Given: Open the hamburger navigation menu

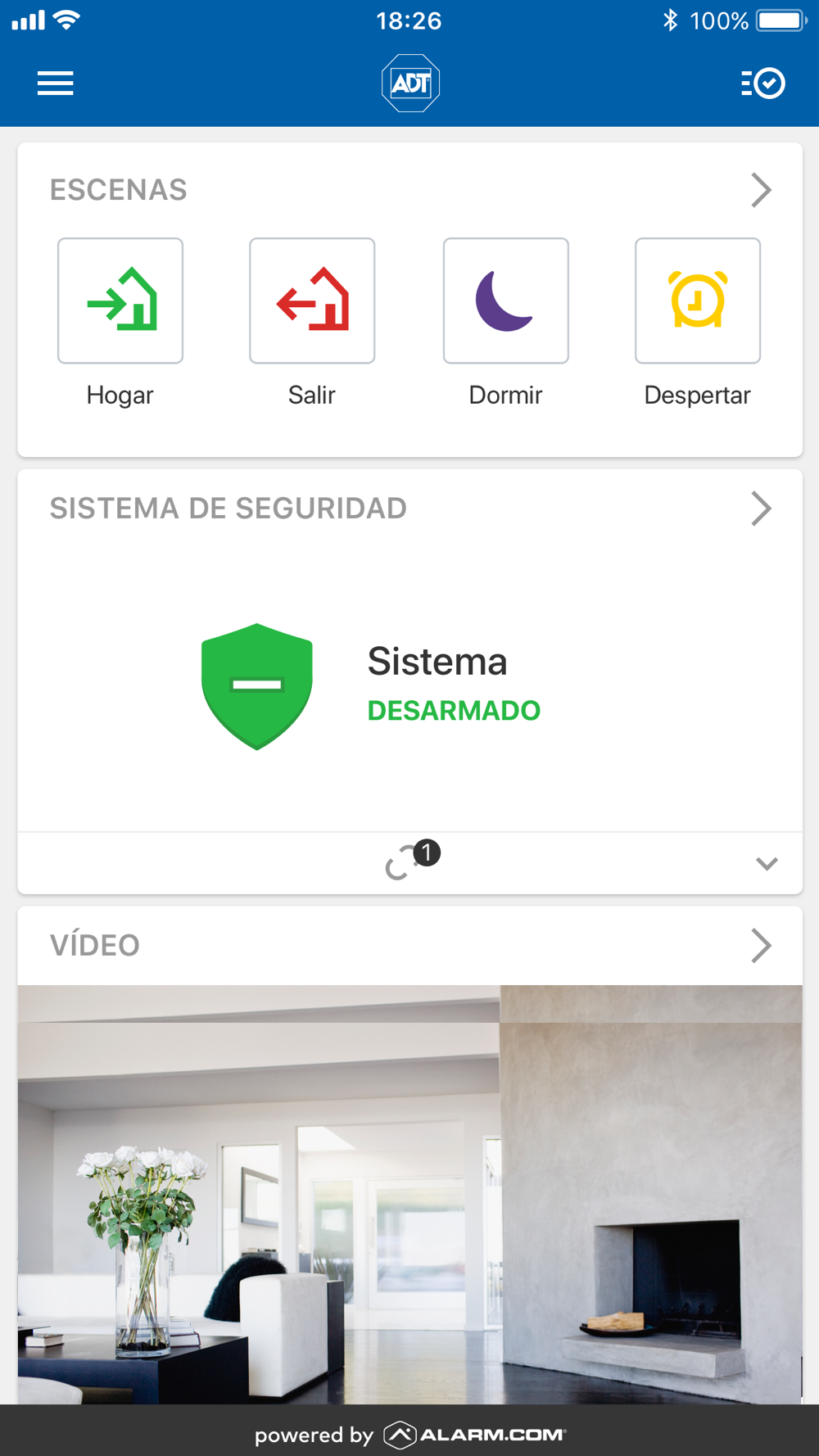Looking at the screenshot, I should pyautogui.click(x=56, y=84).
